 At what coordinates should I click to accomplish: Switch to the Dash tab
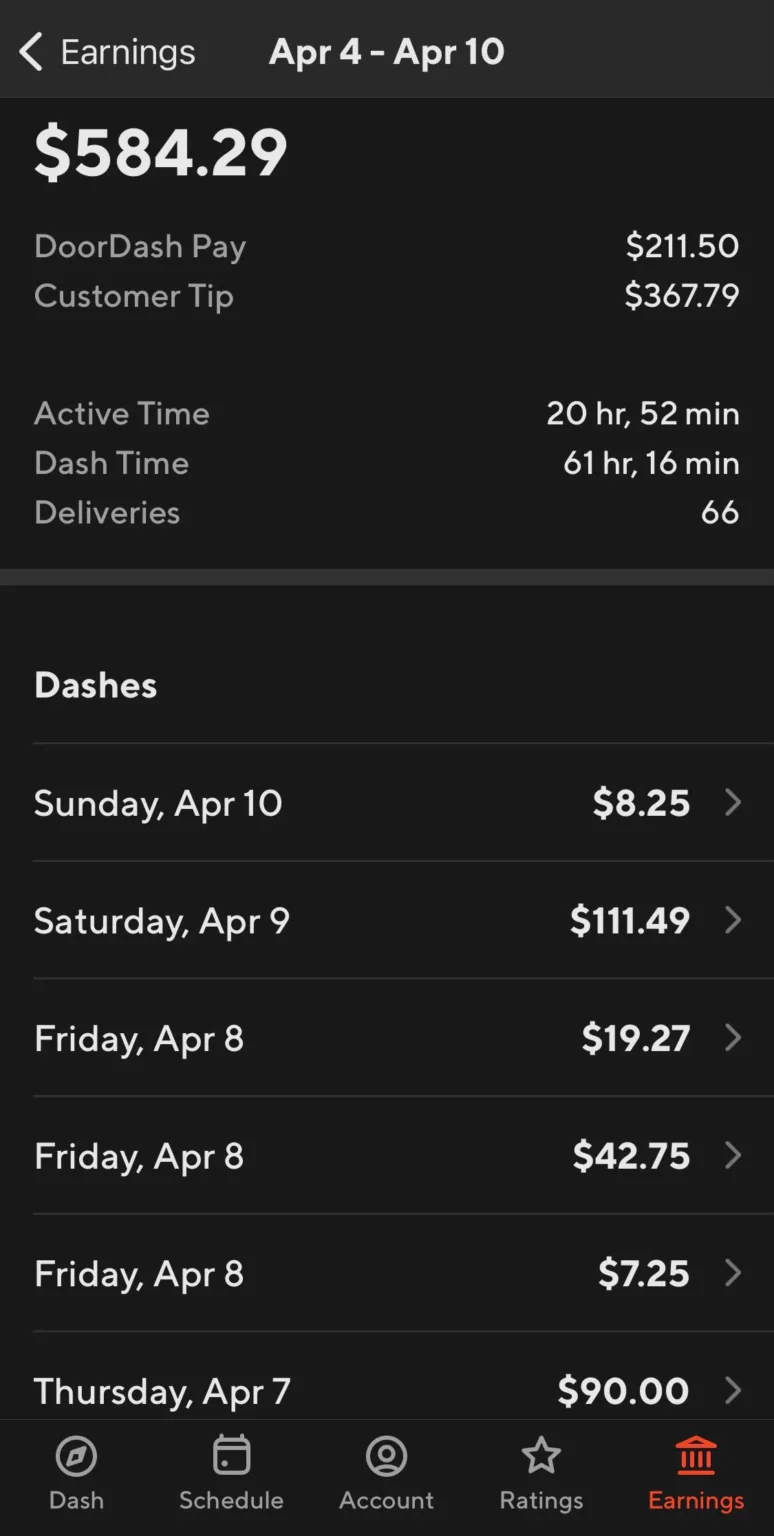77,1475
